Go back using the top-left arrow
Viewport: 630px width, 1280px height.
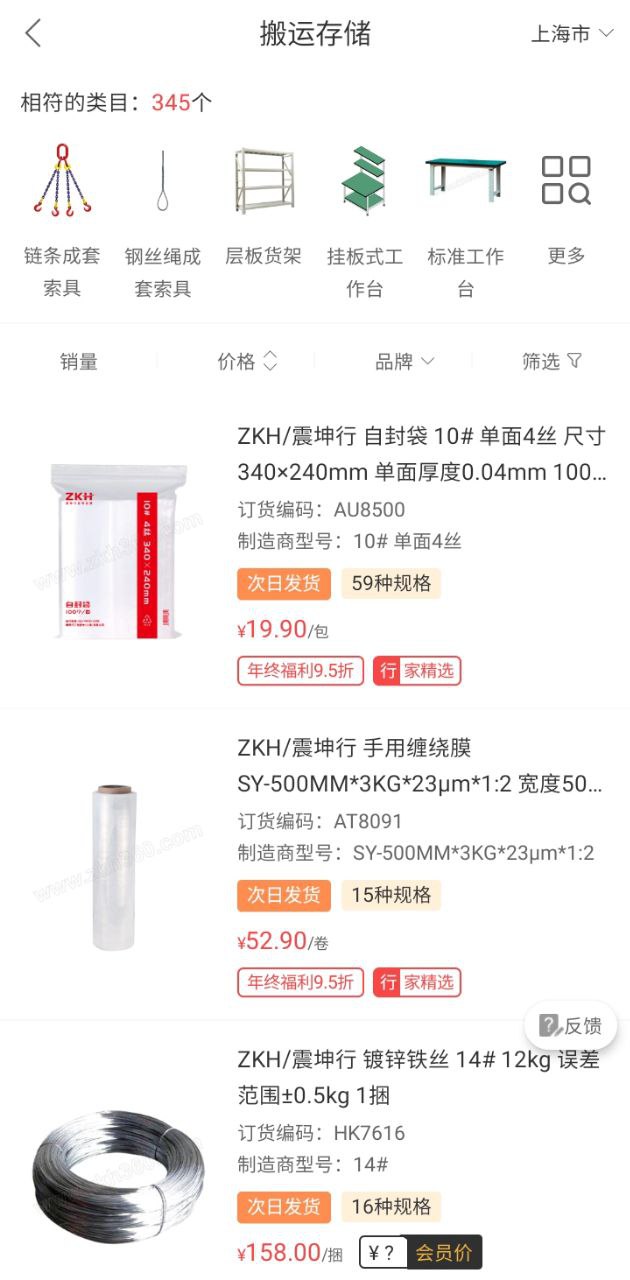(x=33, y=33)
